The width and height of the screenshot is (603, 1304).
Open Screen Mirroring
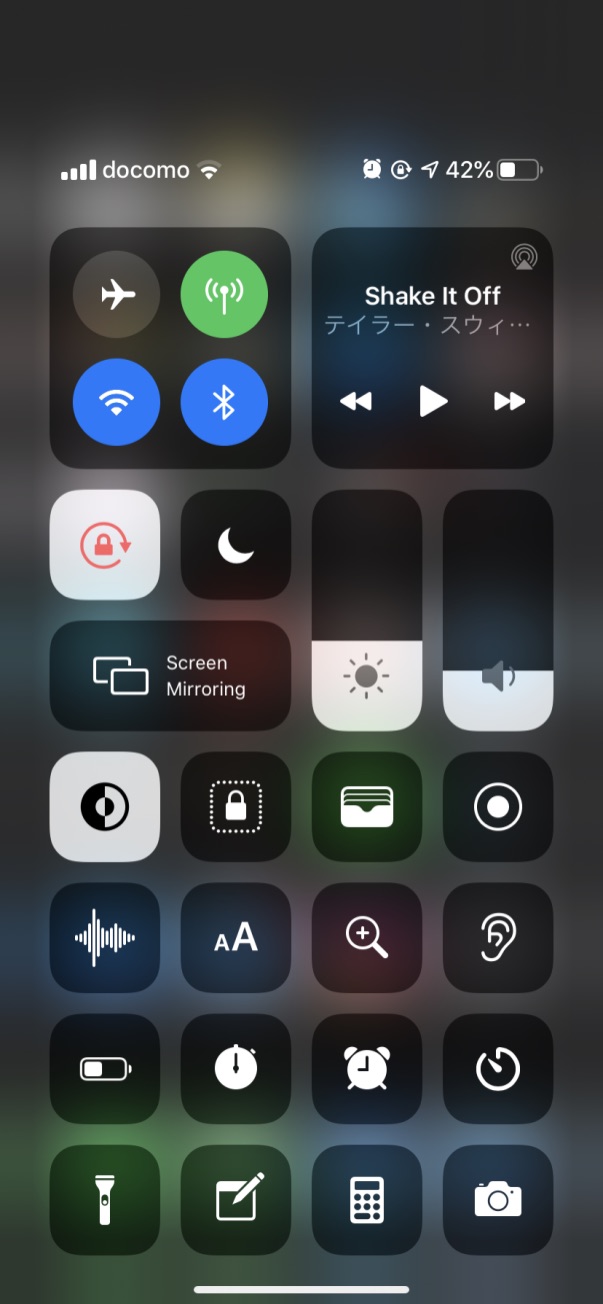170,676
